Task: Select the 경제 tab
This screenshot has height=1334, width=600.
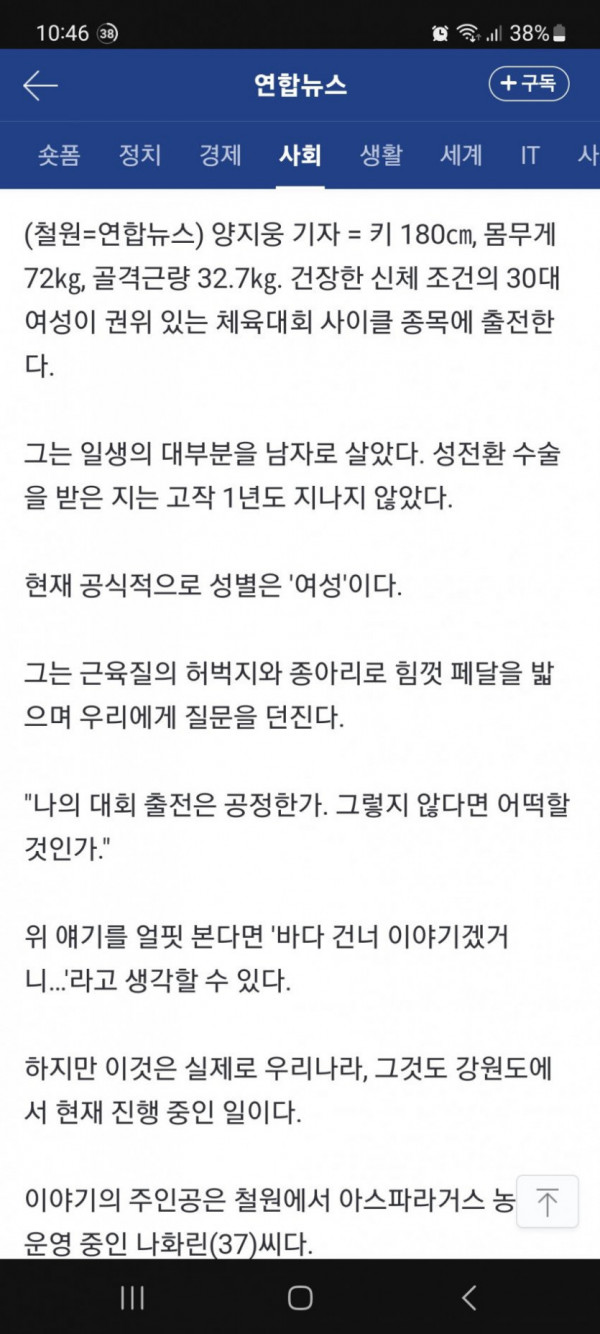Action: 220,155
